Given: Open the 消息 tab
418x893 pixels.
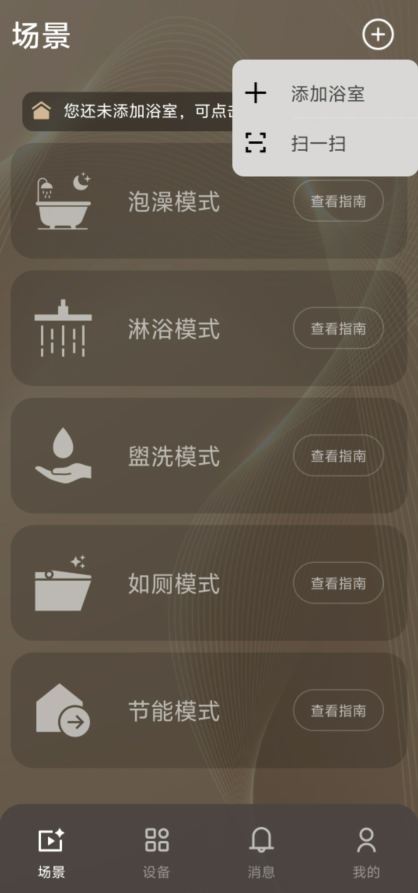Looking at the screenshot, I should [x=261, y=853].
